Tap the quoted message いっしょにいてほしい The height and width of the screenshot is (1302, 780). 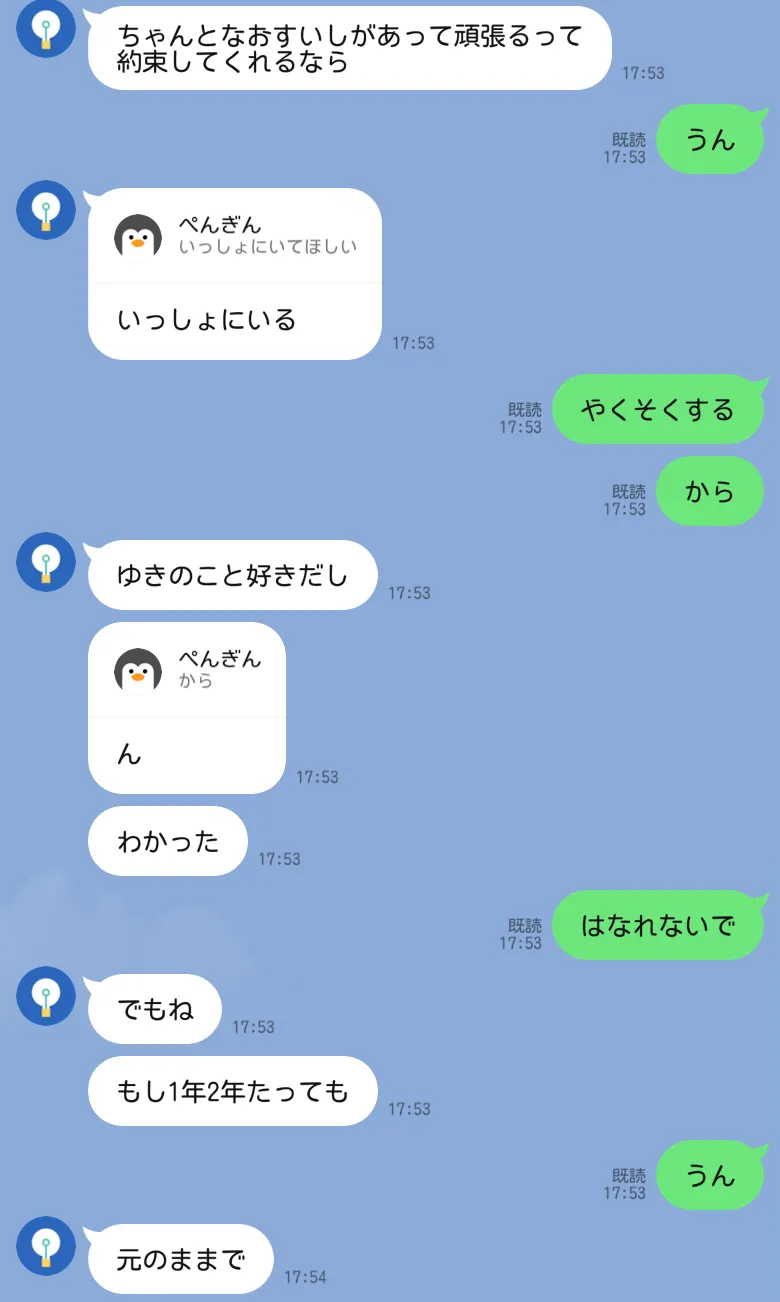point(235,237)
